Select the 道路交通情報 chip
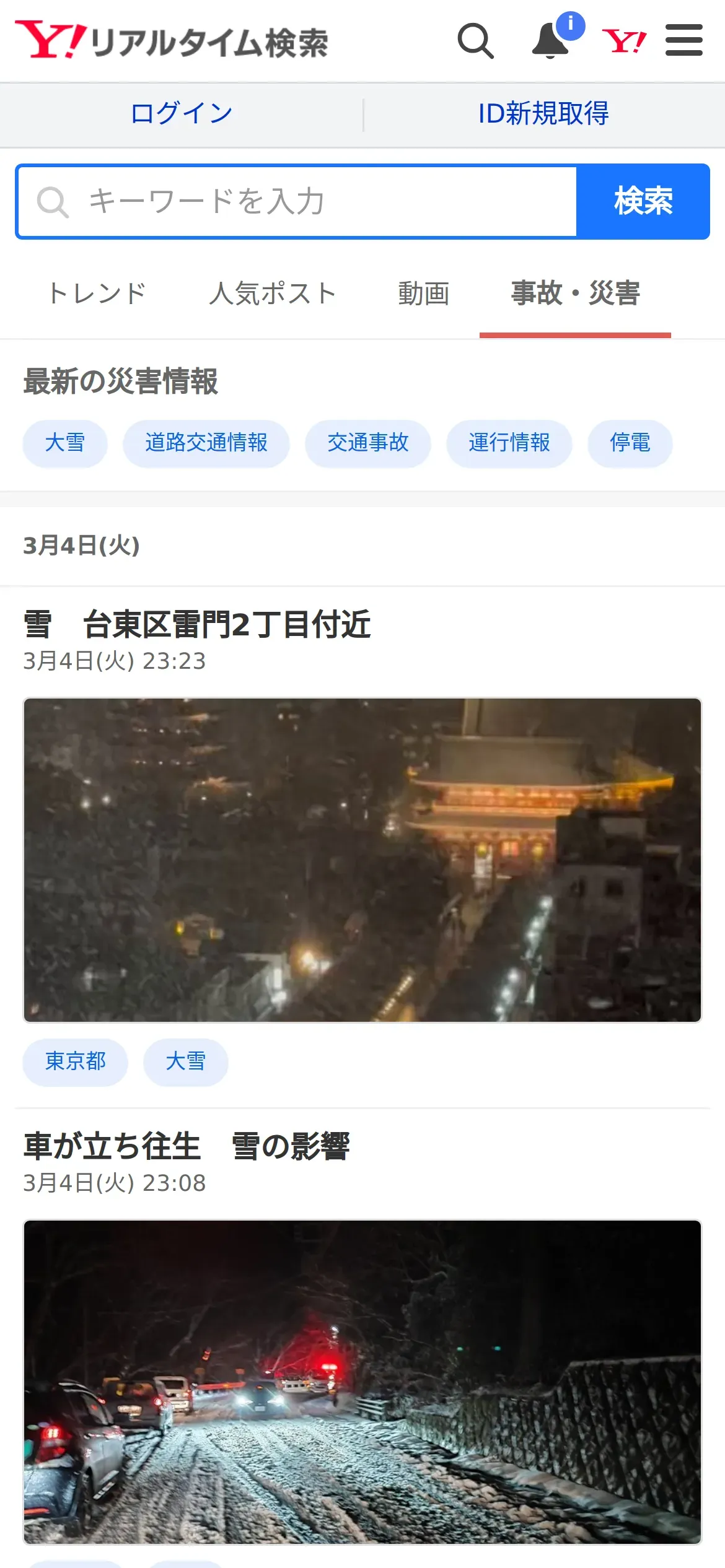725x1568 pixels. 206,443
